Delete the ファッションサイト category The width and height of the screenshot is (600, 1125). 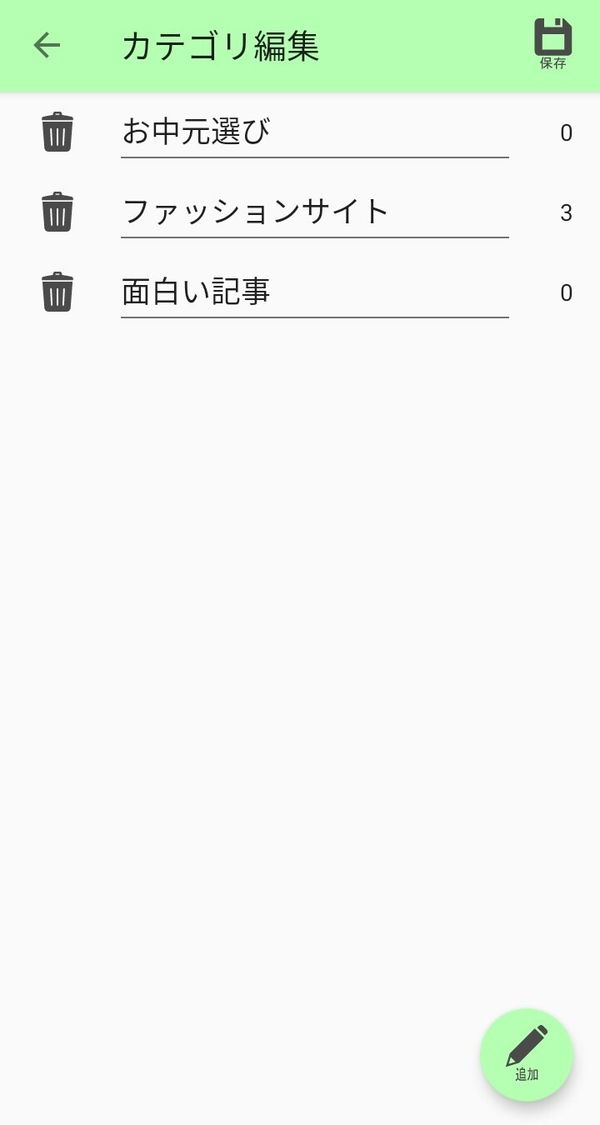[57, 212]
